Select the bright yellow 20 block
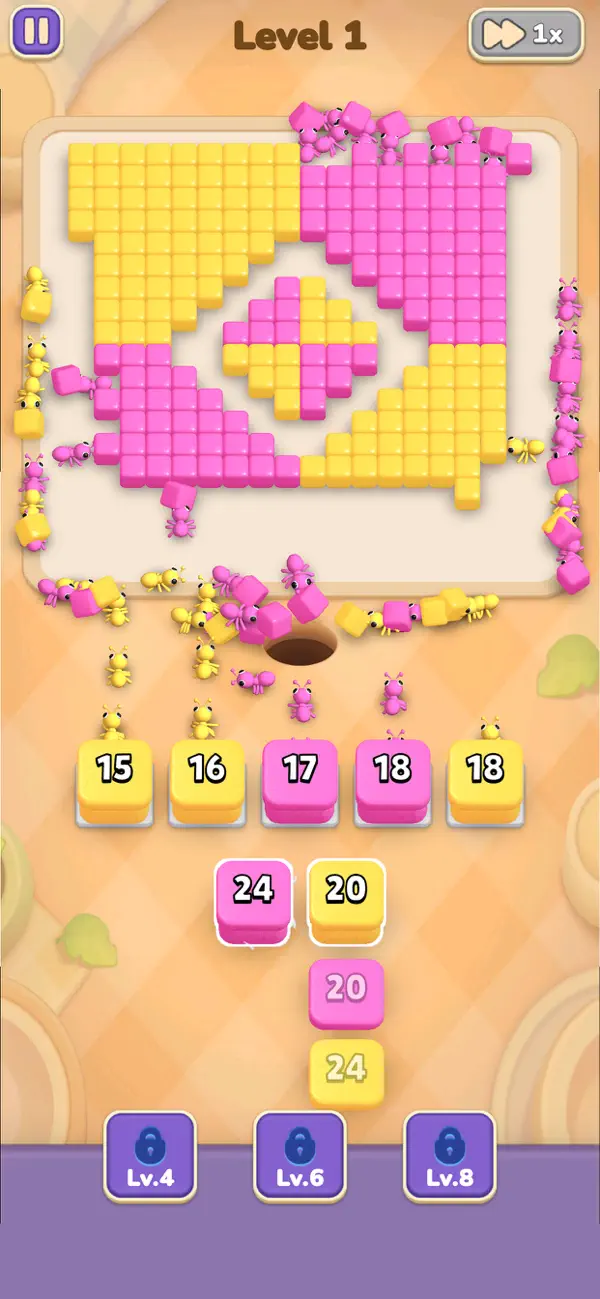Viewport: 600px width, 1299px height. pyautogui.click(x=346, y=902)
